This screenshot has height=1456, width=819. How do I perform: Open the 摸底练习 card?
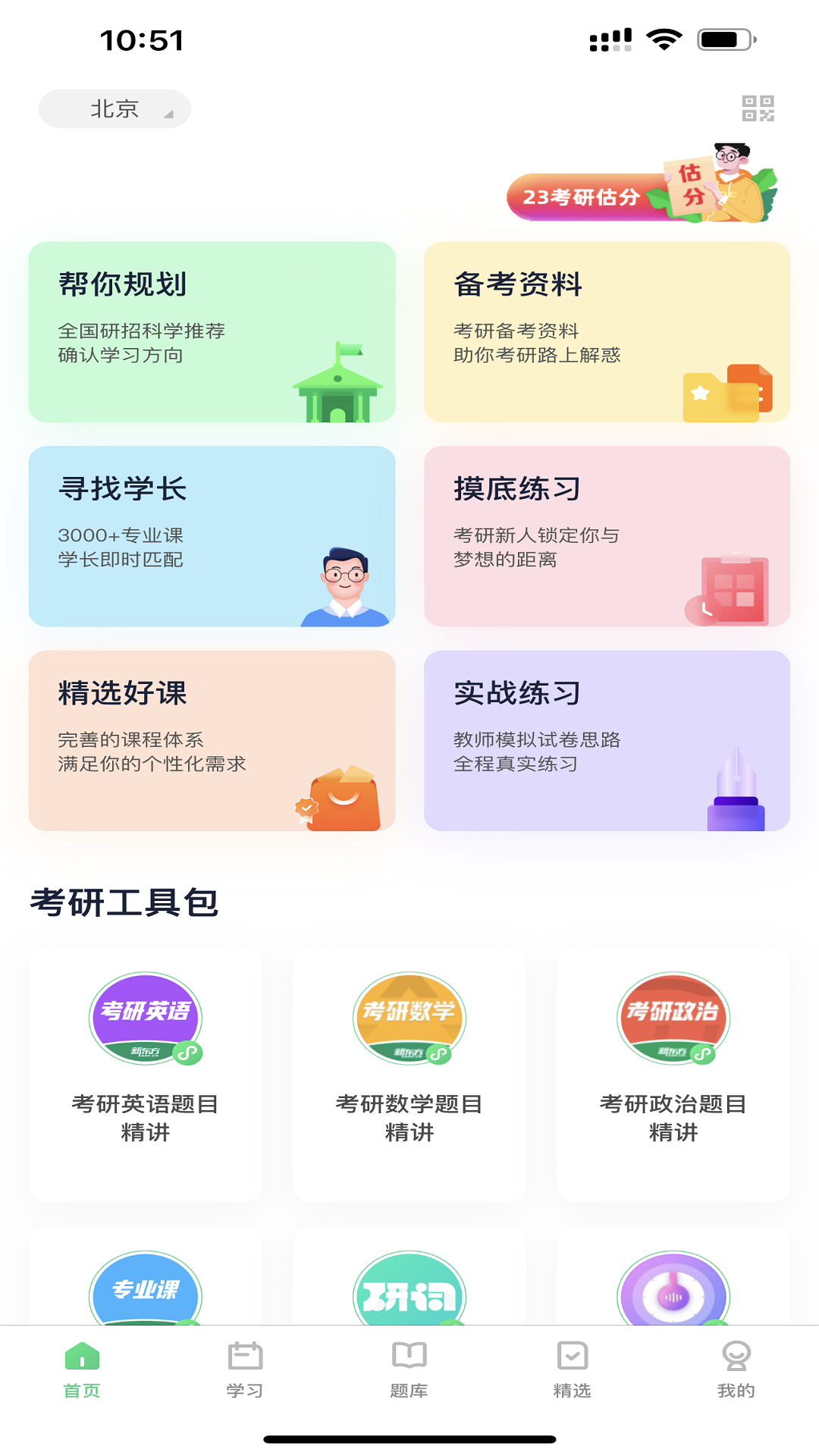(x=607, y=536)
